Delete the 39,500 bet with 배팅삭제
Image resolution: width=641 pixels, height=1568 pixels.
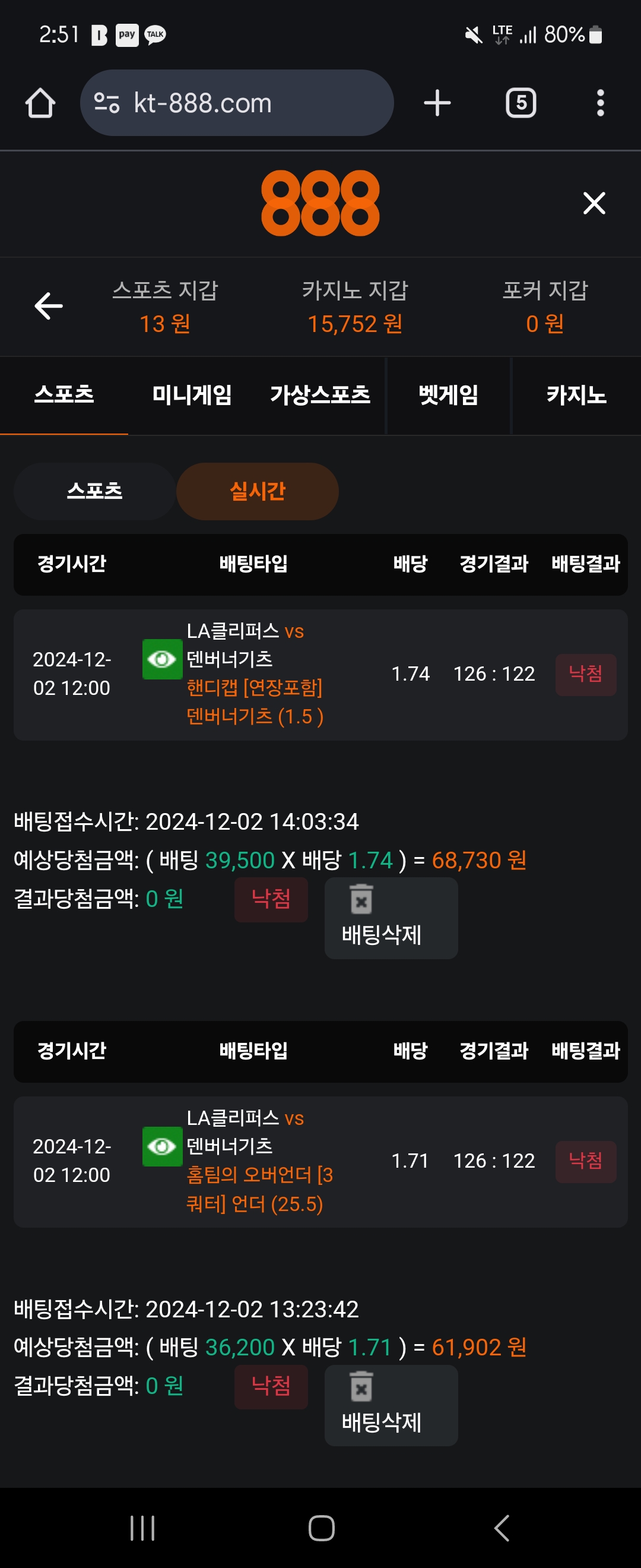pos(391,918)
